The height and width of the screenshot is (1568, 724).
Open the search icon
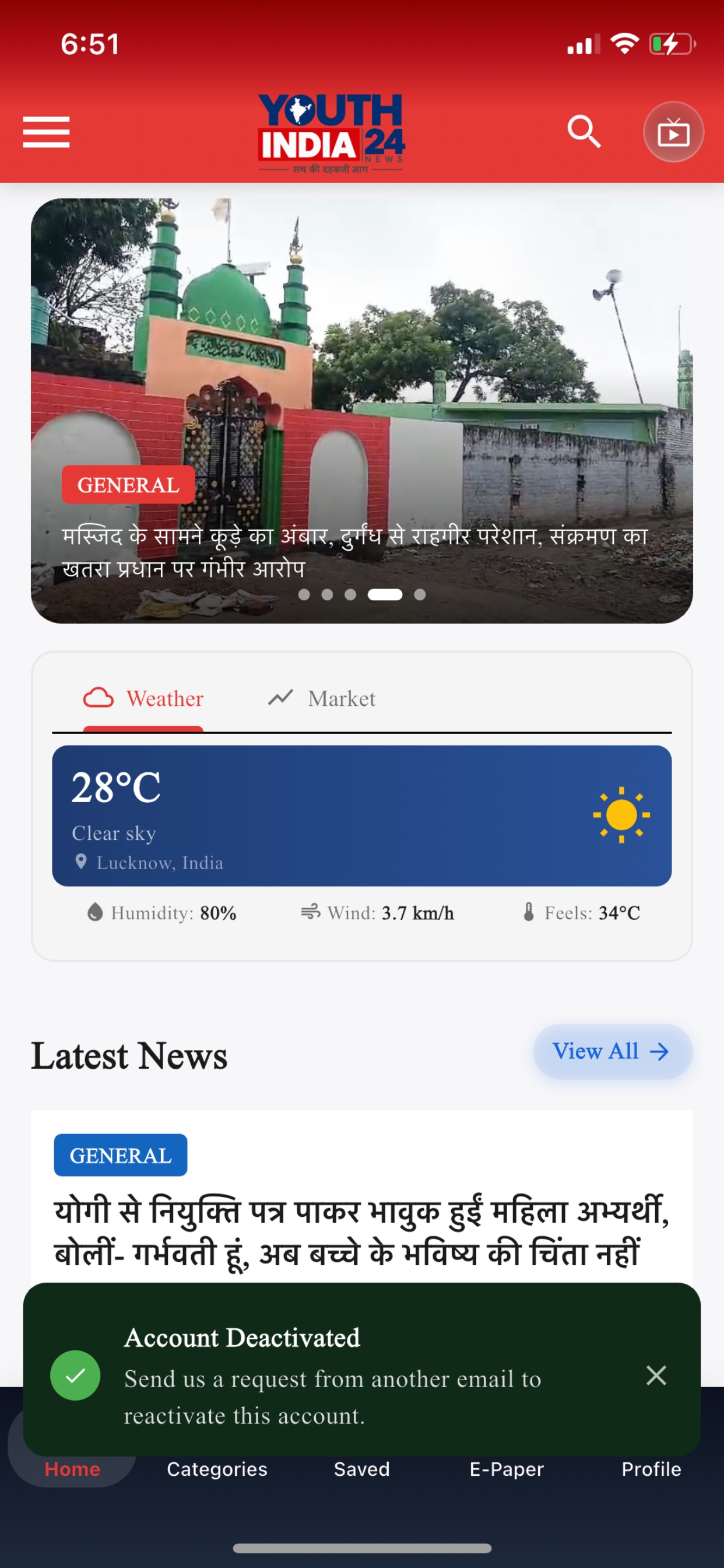click(584, 131)
